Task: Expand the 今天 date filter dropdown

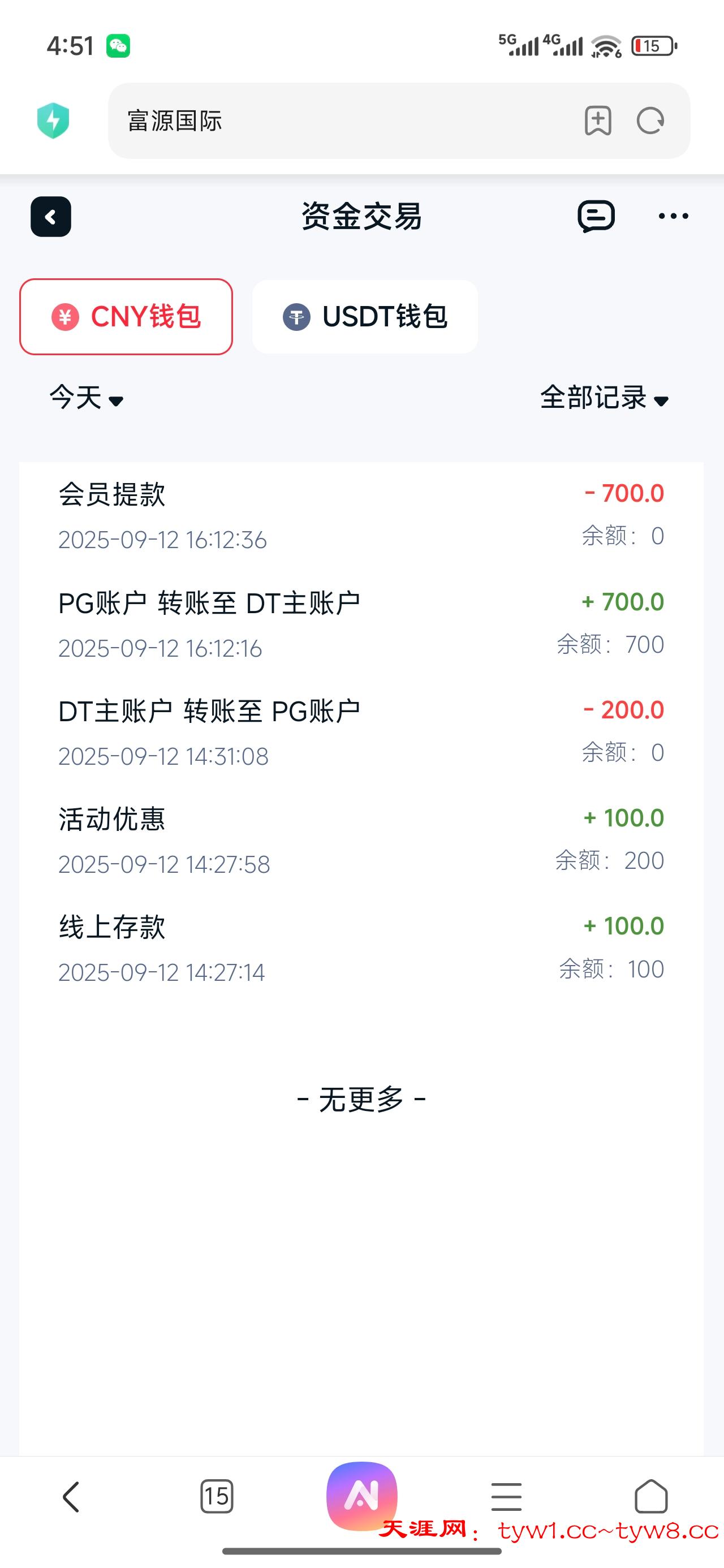Action: point(87,398)
